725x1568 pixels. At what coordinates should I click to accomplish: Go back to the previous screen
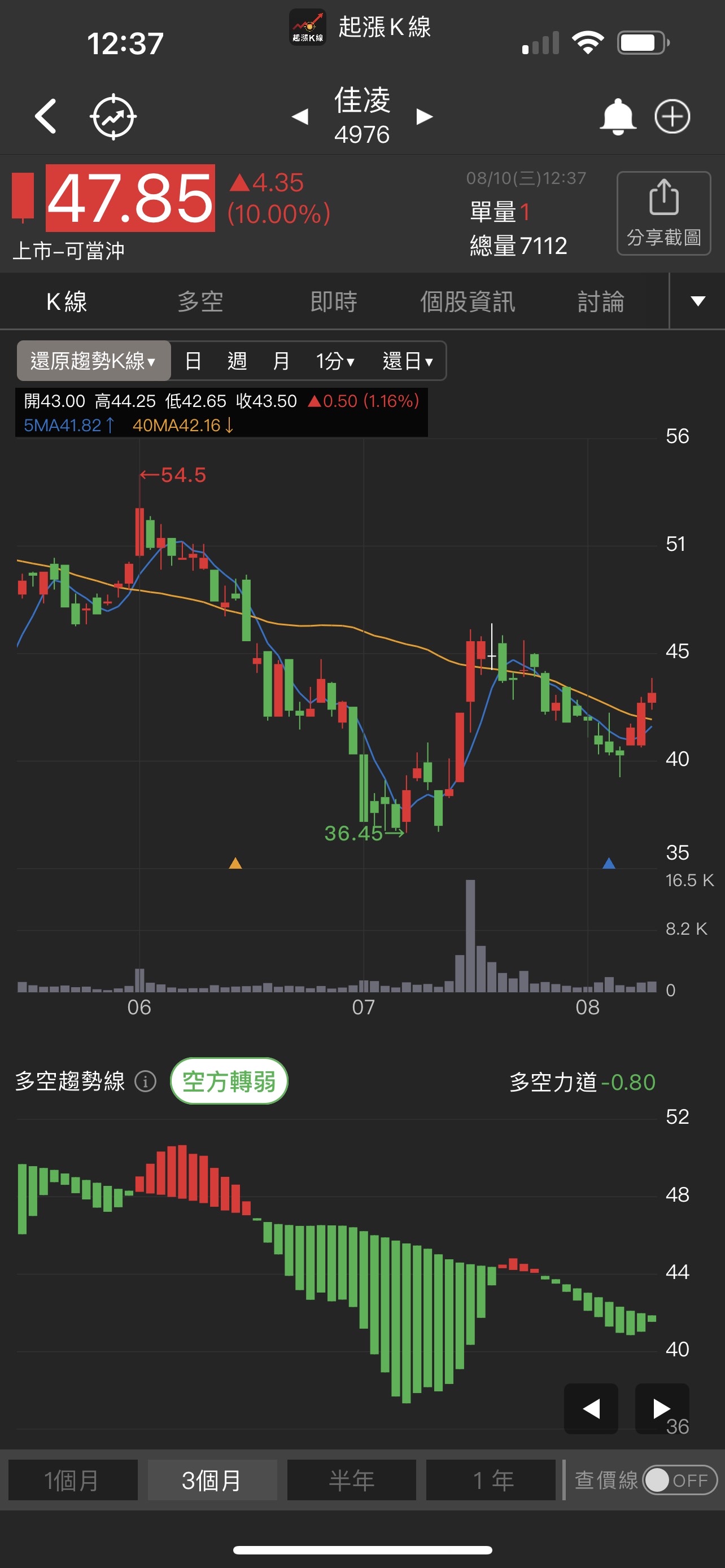(46, 116)
